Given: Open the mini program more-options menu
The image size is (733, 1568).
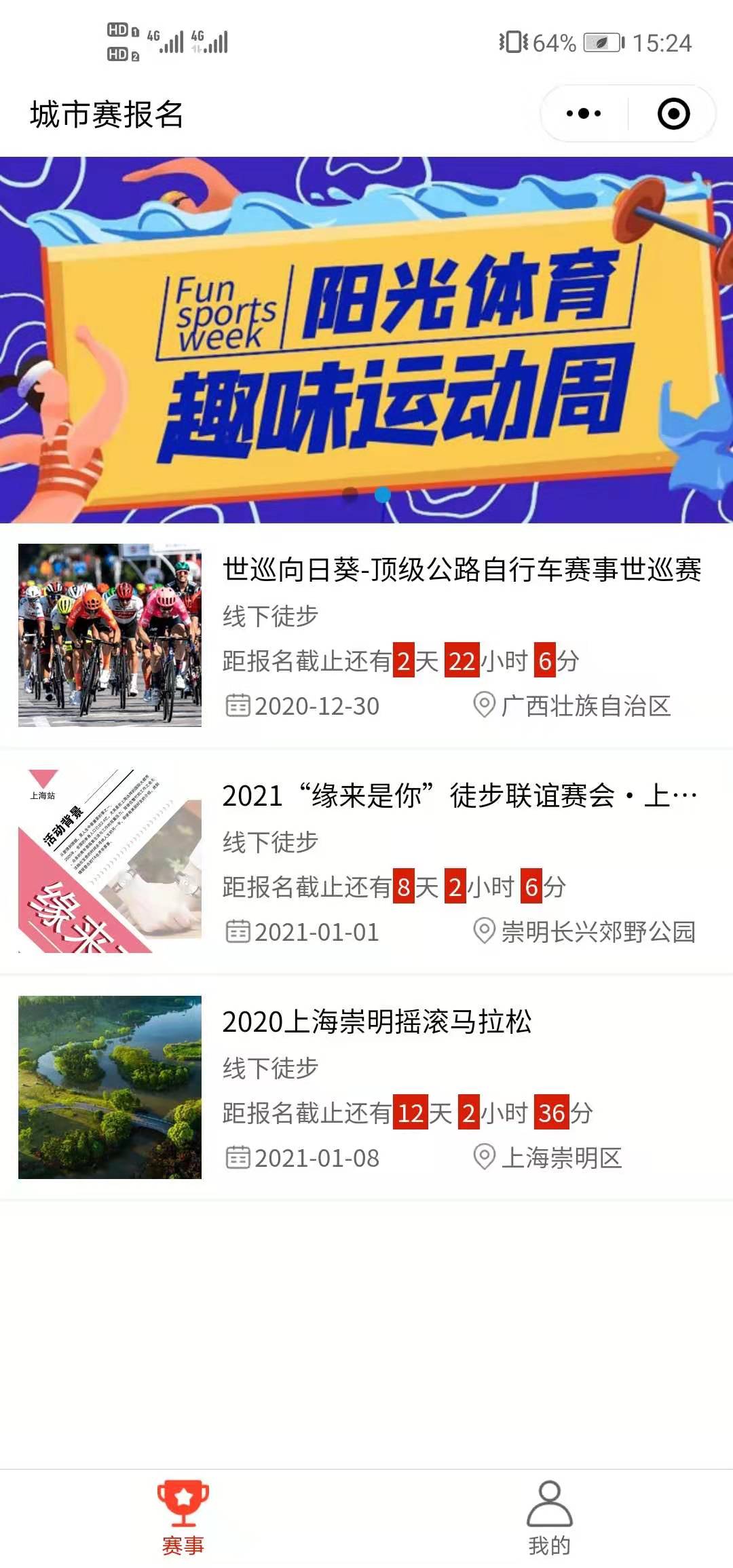Looking at the screenshot, I should (x=584, y=113).
